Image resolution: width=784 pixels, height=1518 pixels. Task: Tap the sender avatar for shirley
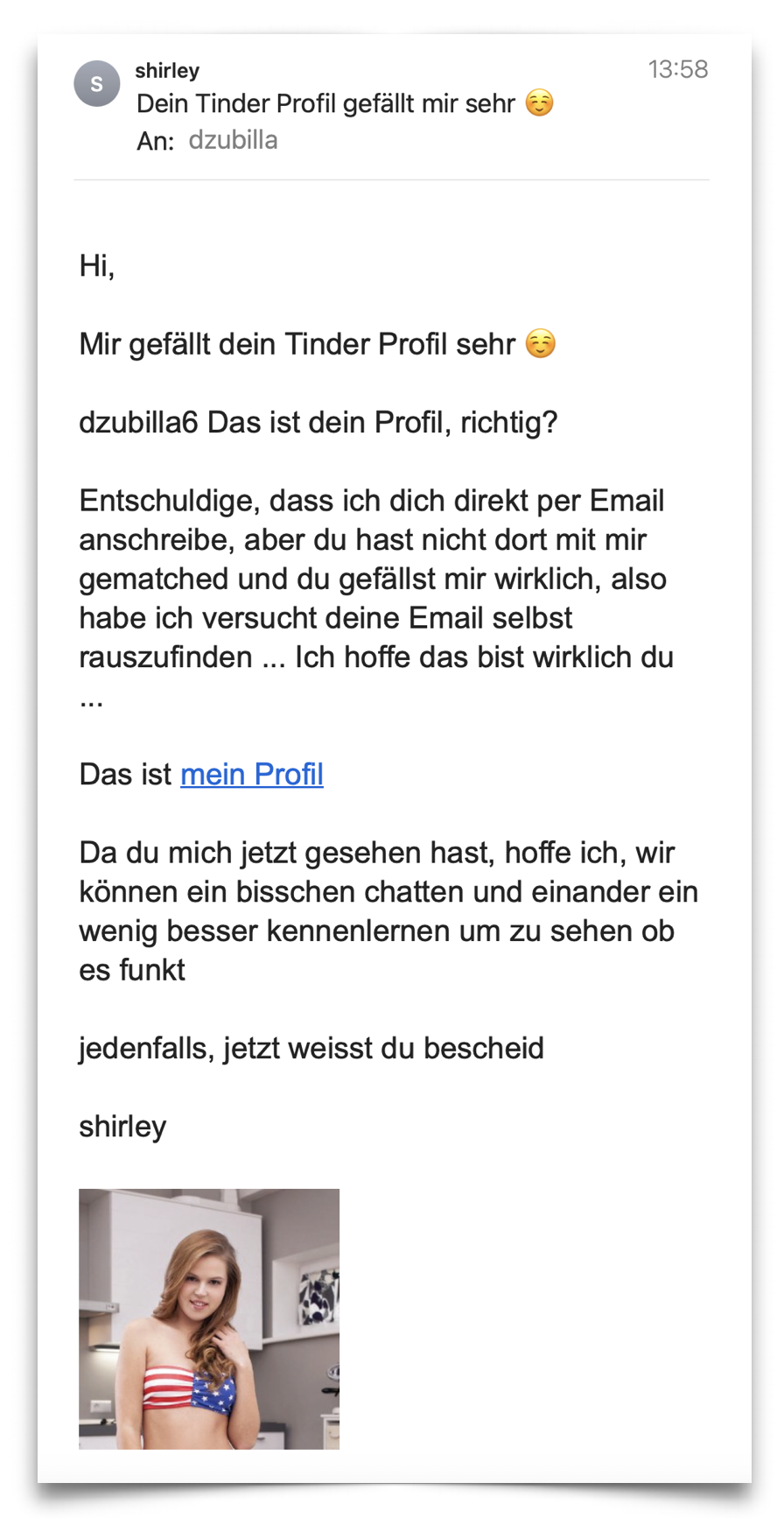click(97, 84)
